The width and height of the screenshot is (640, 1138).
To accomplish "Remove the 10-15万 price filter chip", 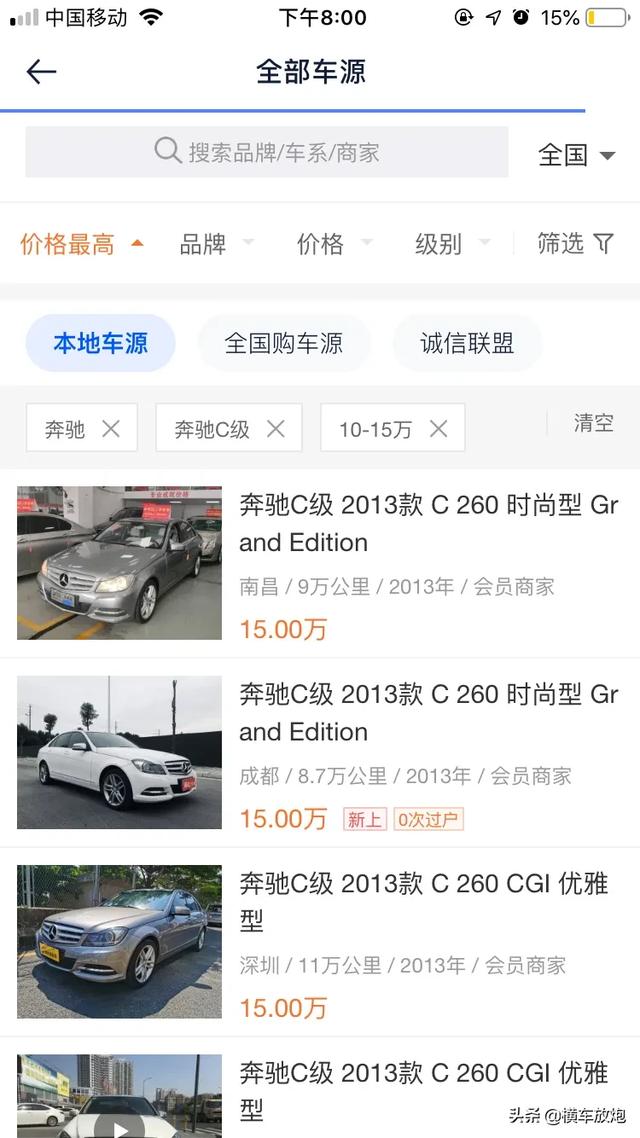I will (x=438, y=429).
